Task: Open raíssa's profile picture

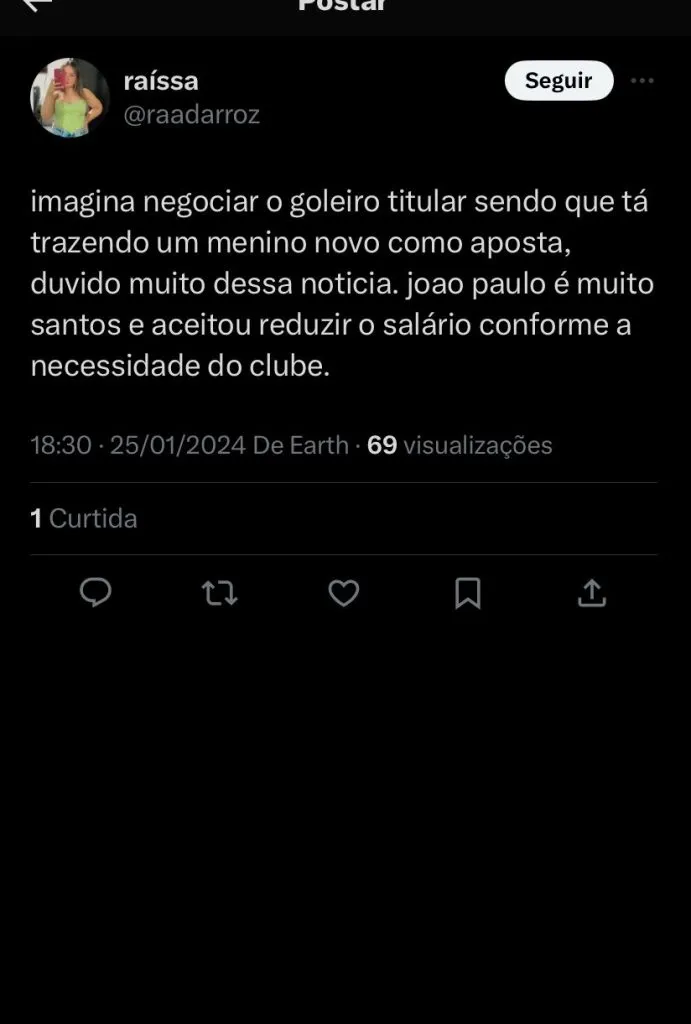Action: (69, 97)
